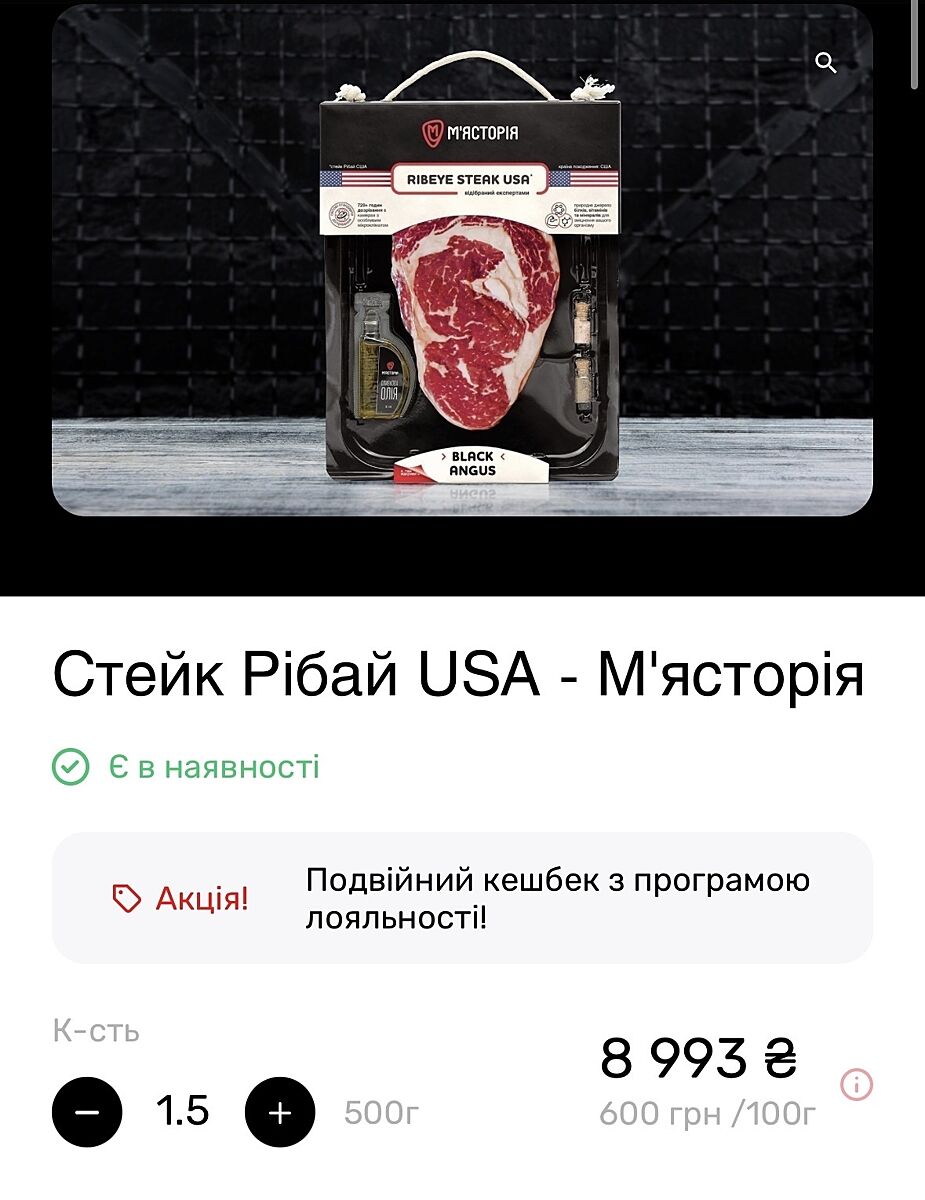
Task: Open the price info icon
Action: [x=857, y=1084]
